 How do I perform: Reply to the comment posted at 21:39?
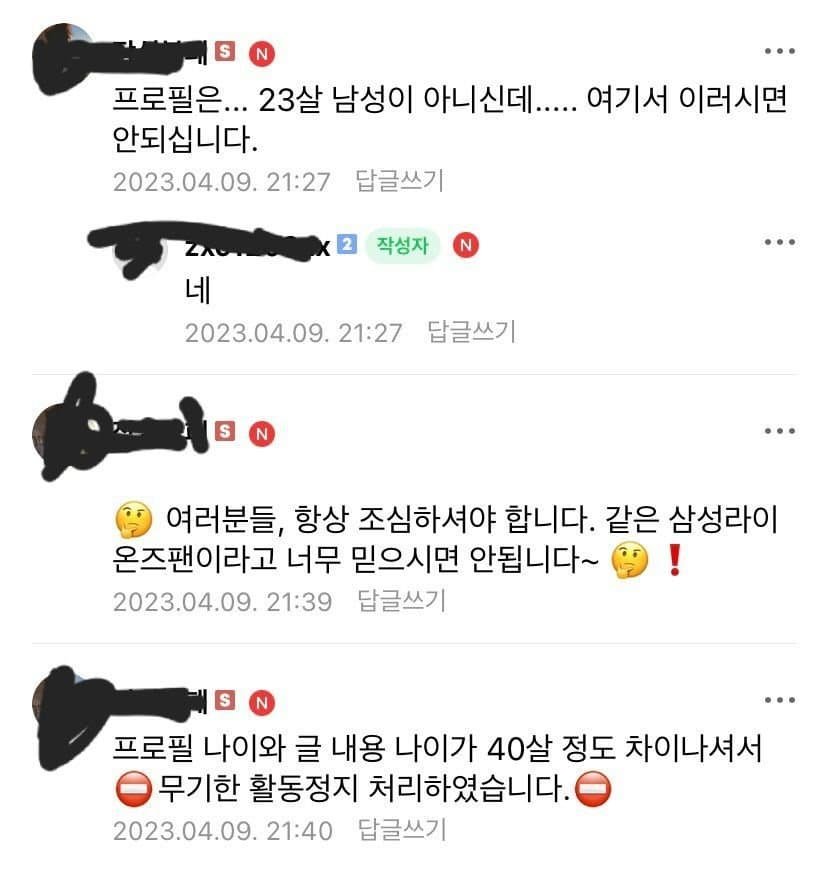(401, 600)
